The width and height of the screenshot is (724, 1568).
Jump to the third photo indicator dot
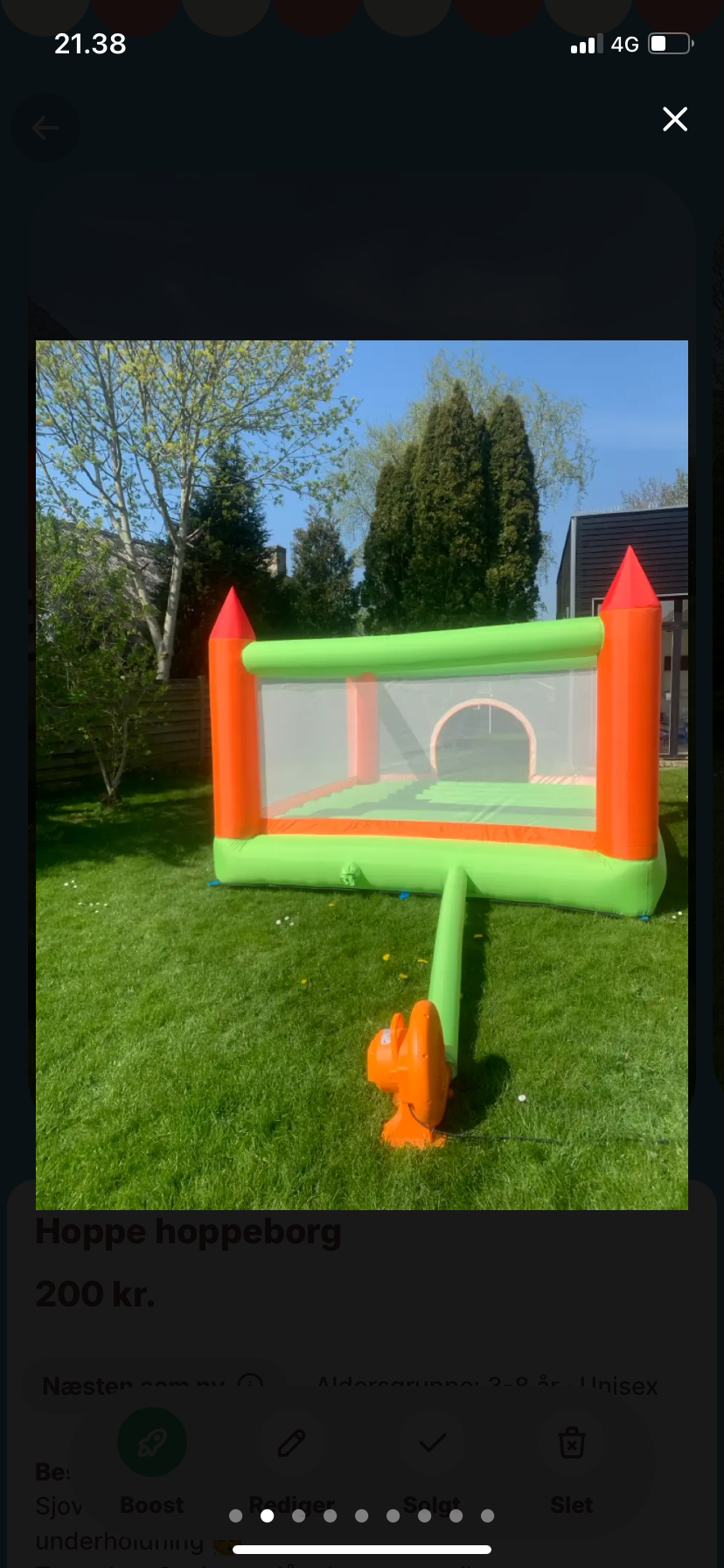pos(299,1515)
